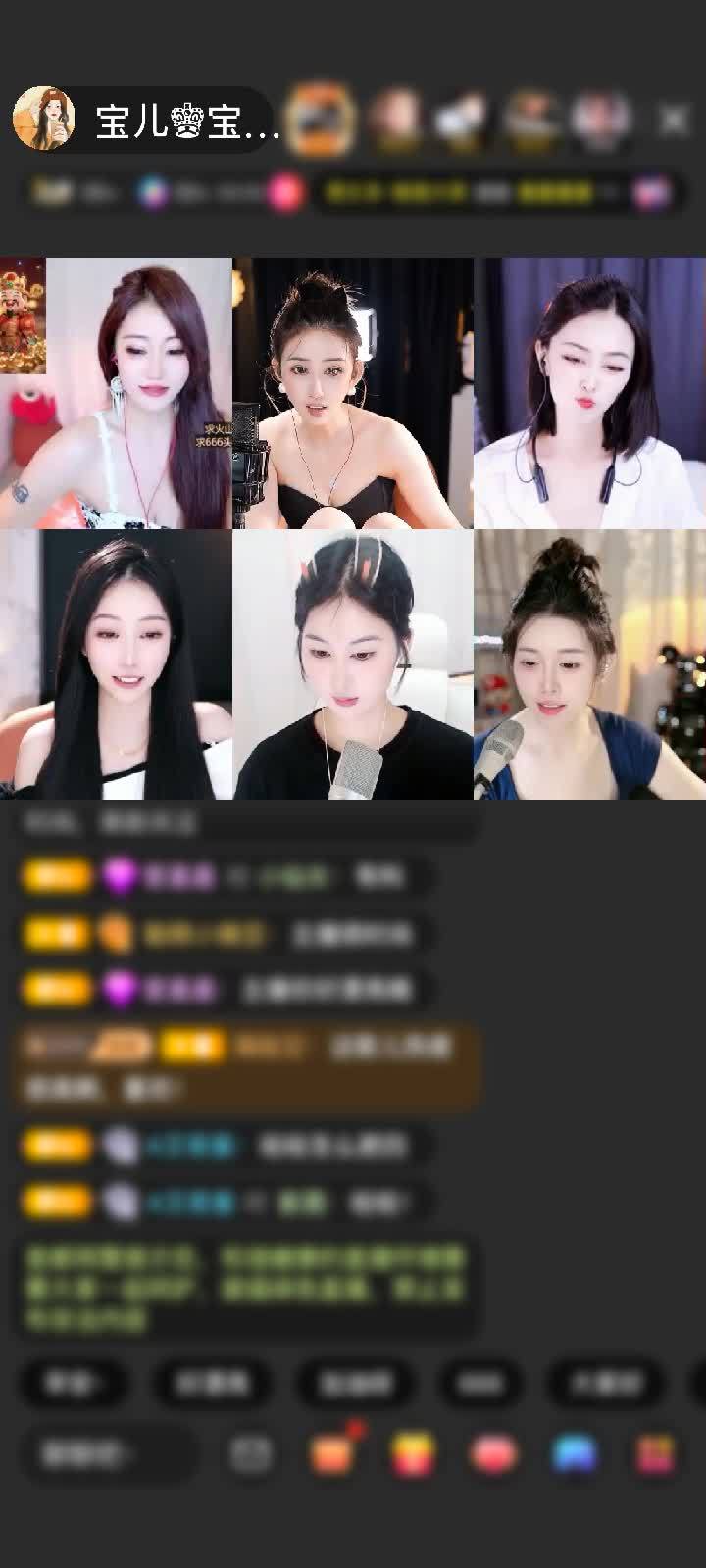Open bottom-left streamer with long black hair
The height and width of the screenshot is (1568, 706).
(x=116, y=664)
